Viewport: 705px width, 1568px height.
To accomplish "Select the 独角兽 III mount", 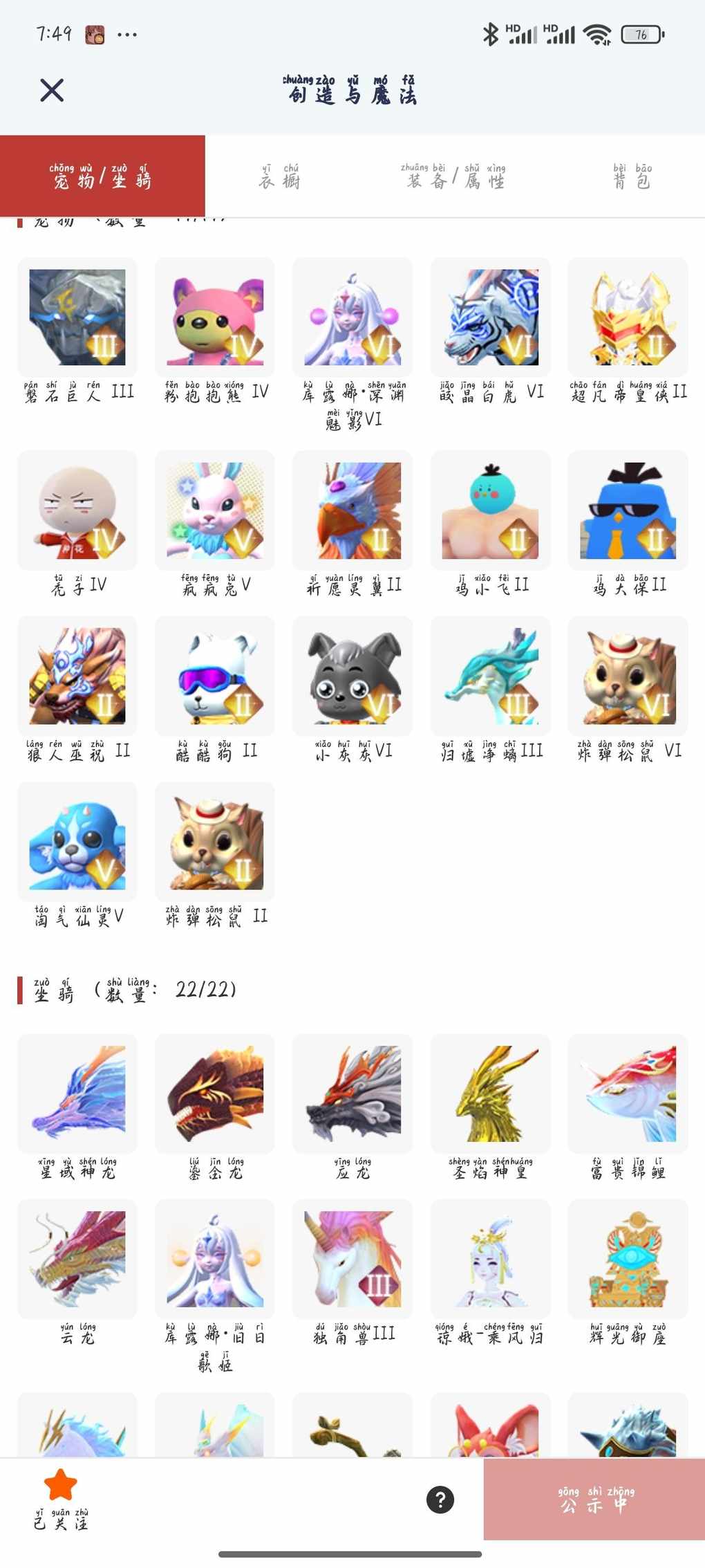I will click(x=352, y=1259).
